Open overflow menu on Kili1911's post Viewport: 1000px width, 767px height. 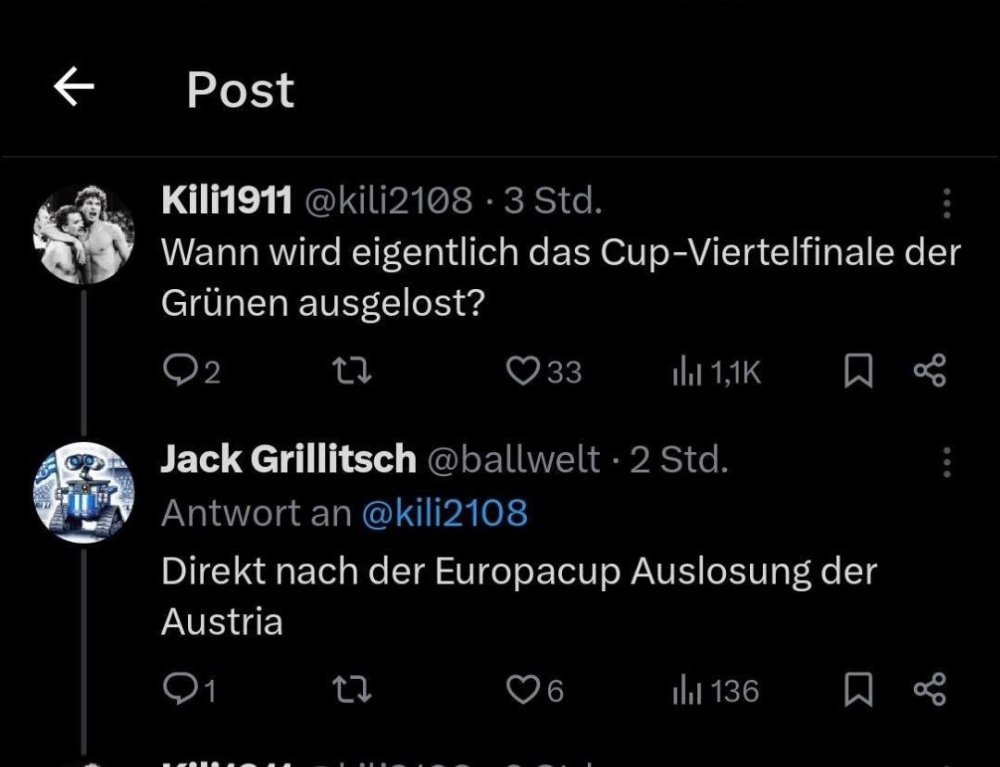point(946,204)
